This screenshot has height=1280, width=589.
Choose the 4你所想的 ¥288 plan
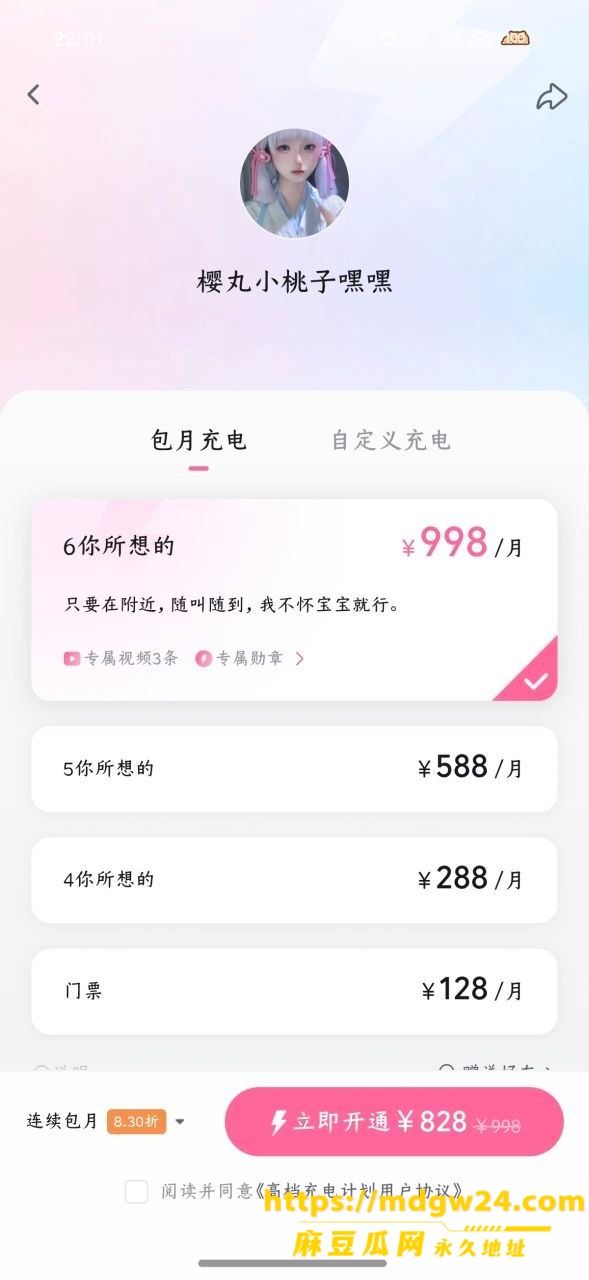click(x=294, y=880)
